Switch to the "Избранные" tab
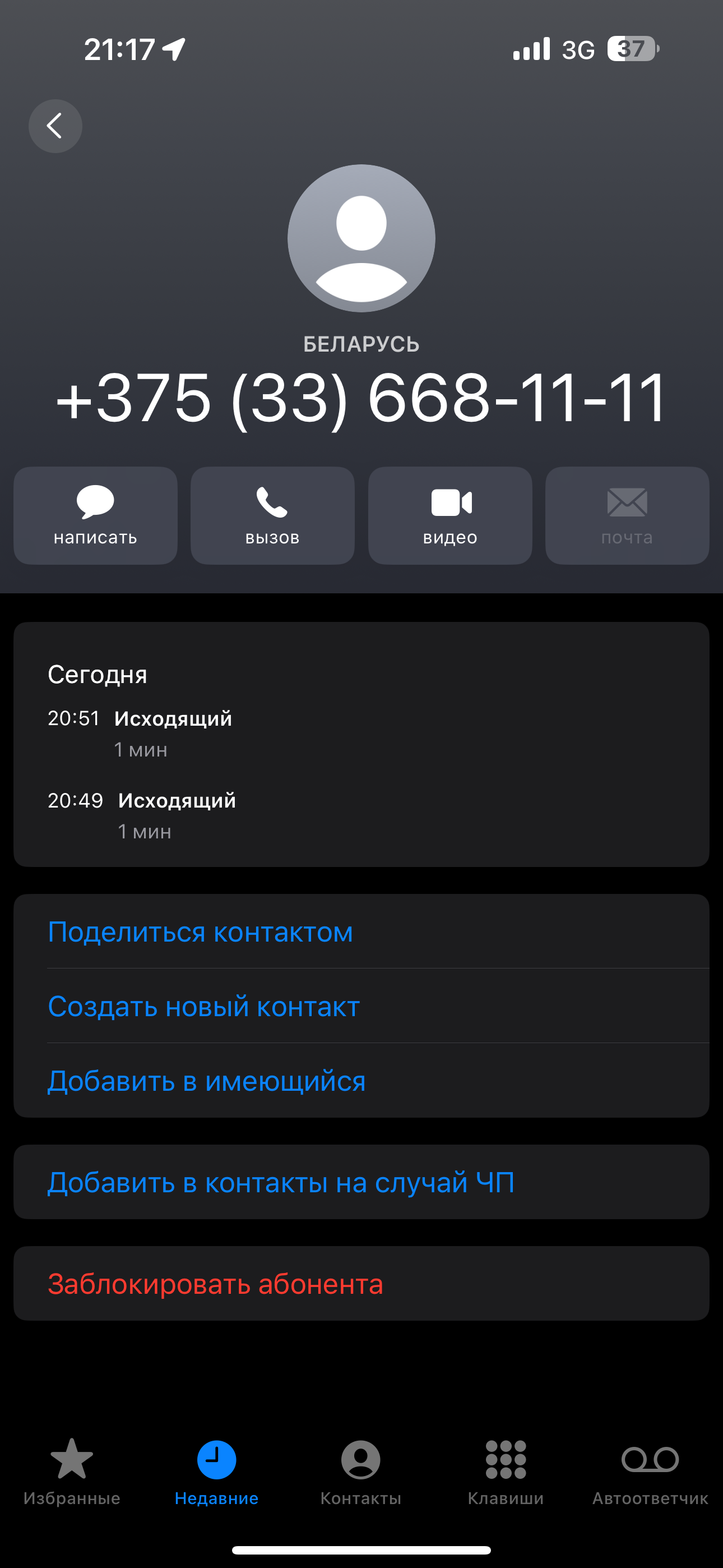The height and width of the screenshot is (1568, 723). coord(72,1471)
